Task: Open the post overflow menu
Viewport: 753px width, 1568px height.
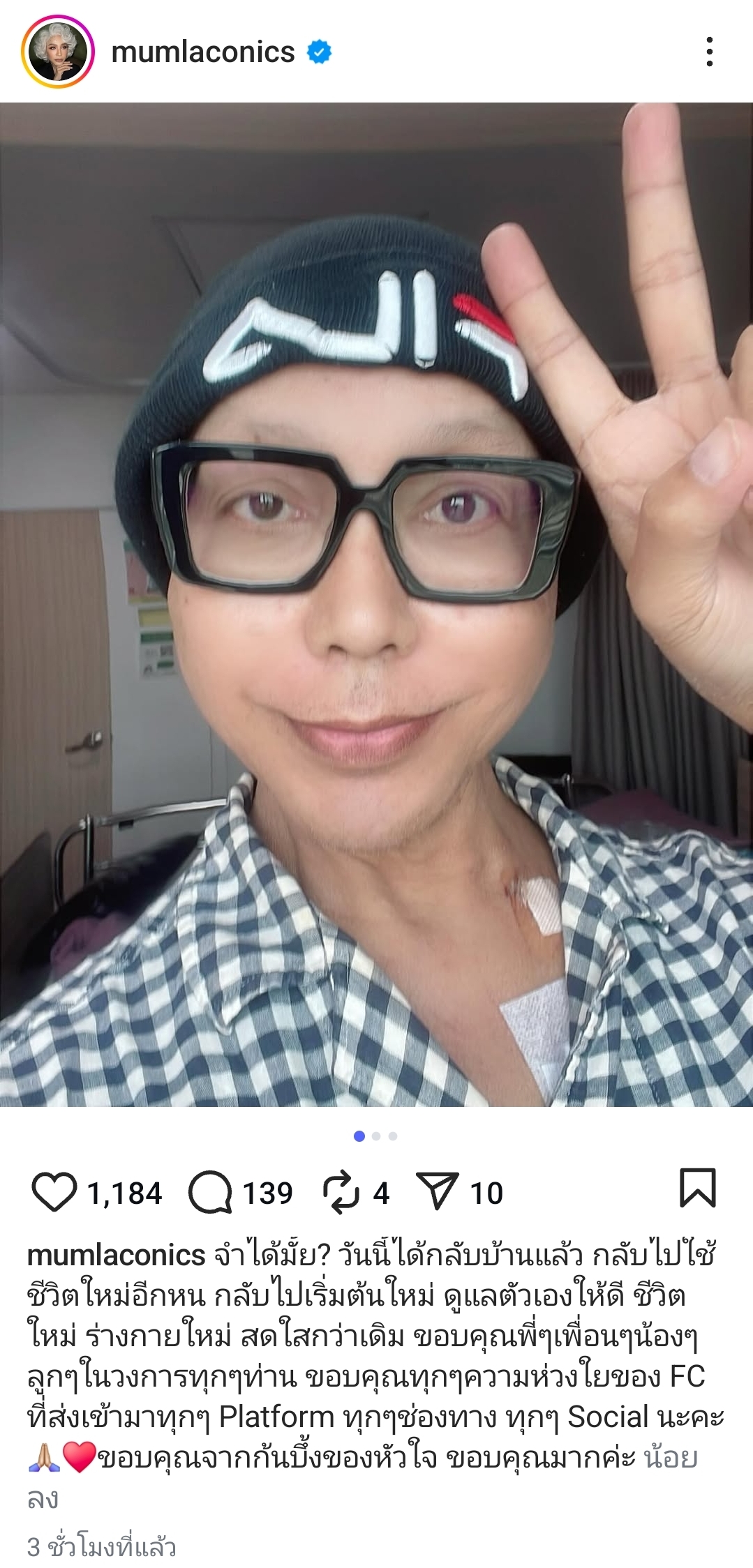Action: tap(709, 52)
